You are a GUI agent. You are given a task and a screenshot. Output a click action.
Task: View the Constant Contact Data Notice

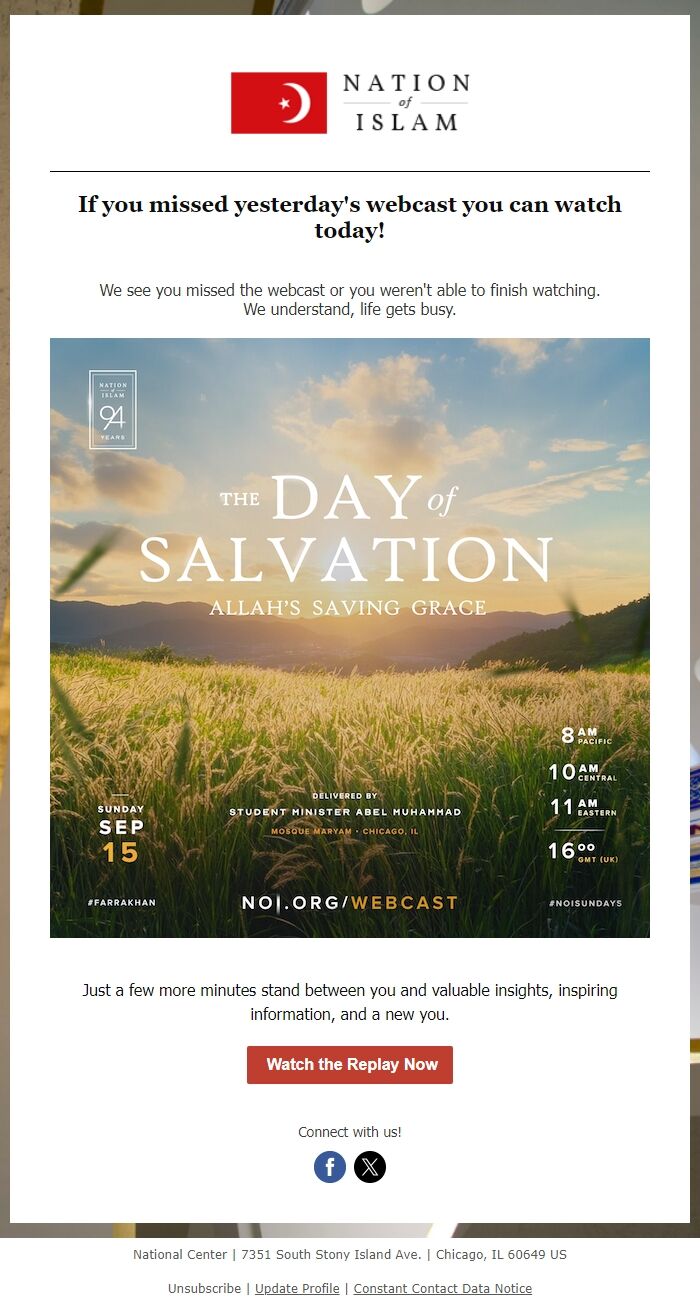tap(442, 1288)
